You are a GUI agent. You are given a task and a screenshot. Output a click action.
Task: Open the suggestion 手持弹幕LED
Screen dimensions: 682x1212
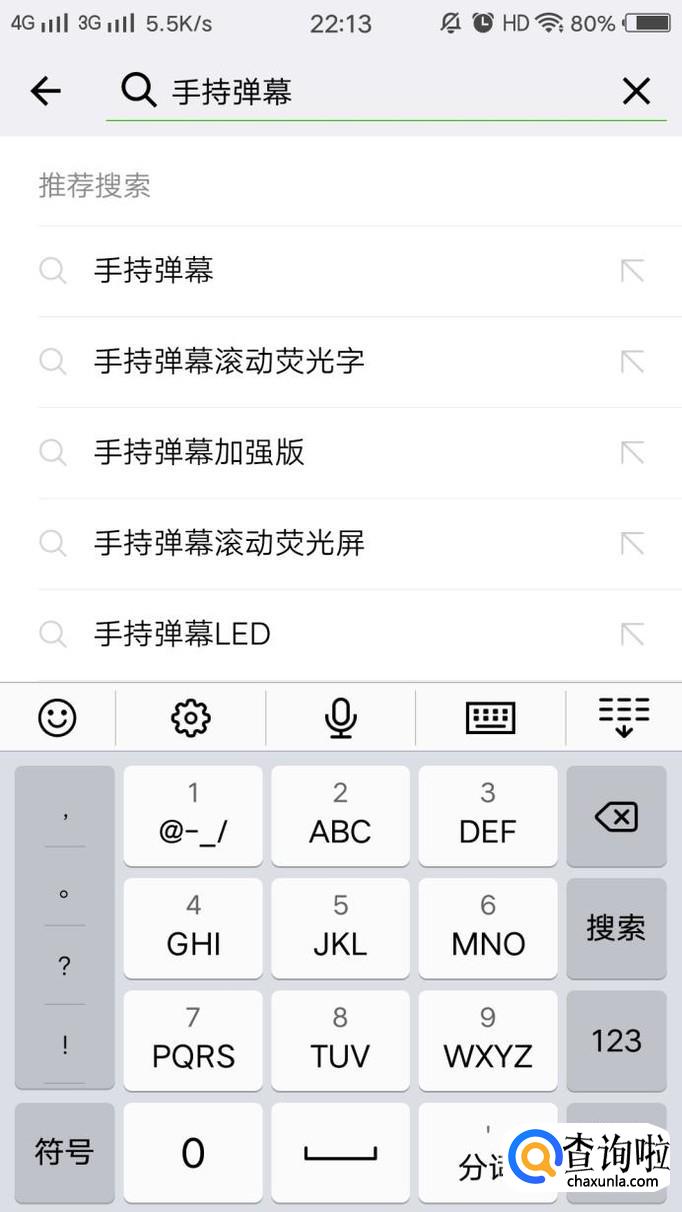point(182,634)
